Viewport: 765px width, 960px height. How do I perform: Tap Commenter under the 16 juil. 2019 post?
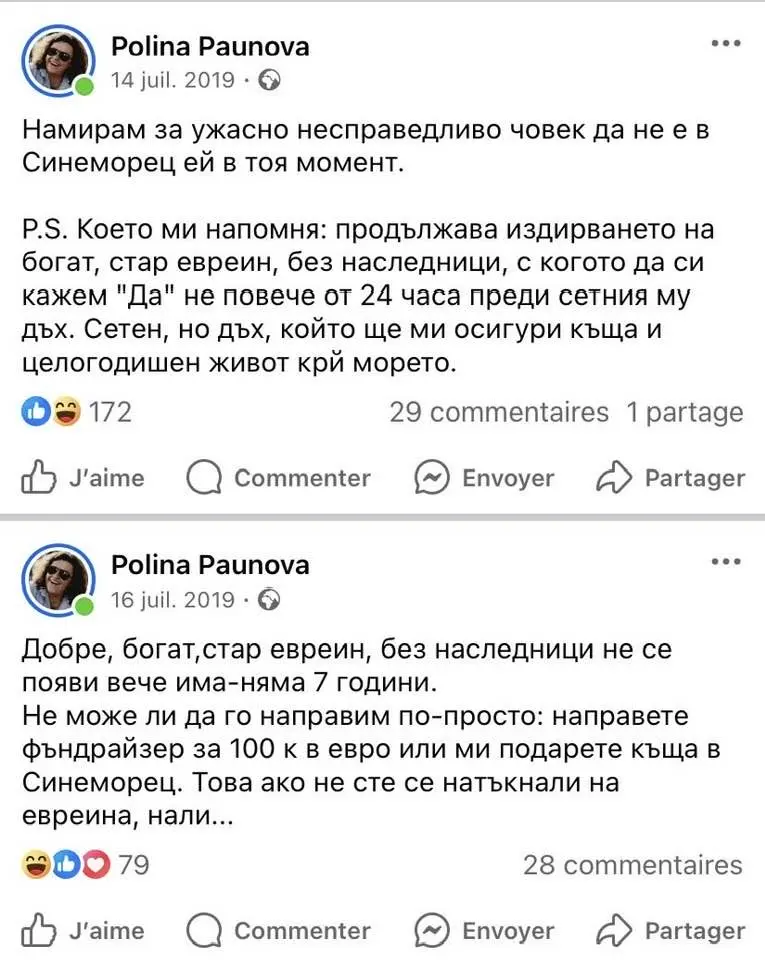click(279, 931)
